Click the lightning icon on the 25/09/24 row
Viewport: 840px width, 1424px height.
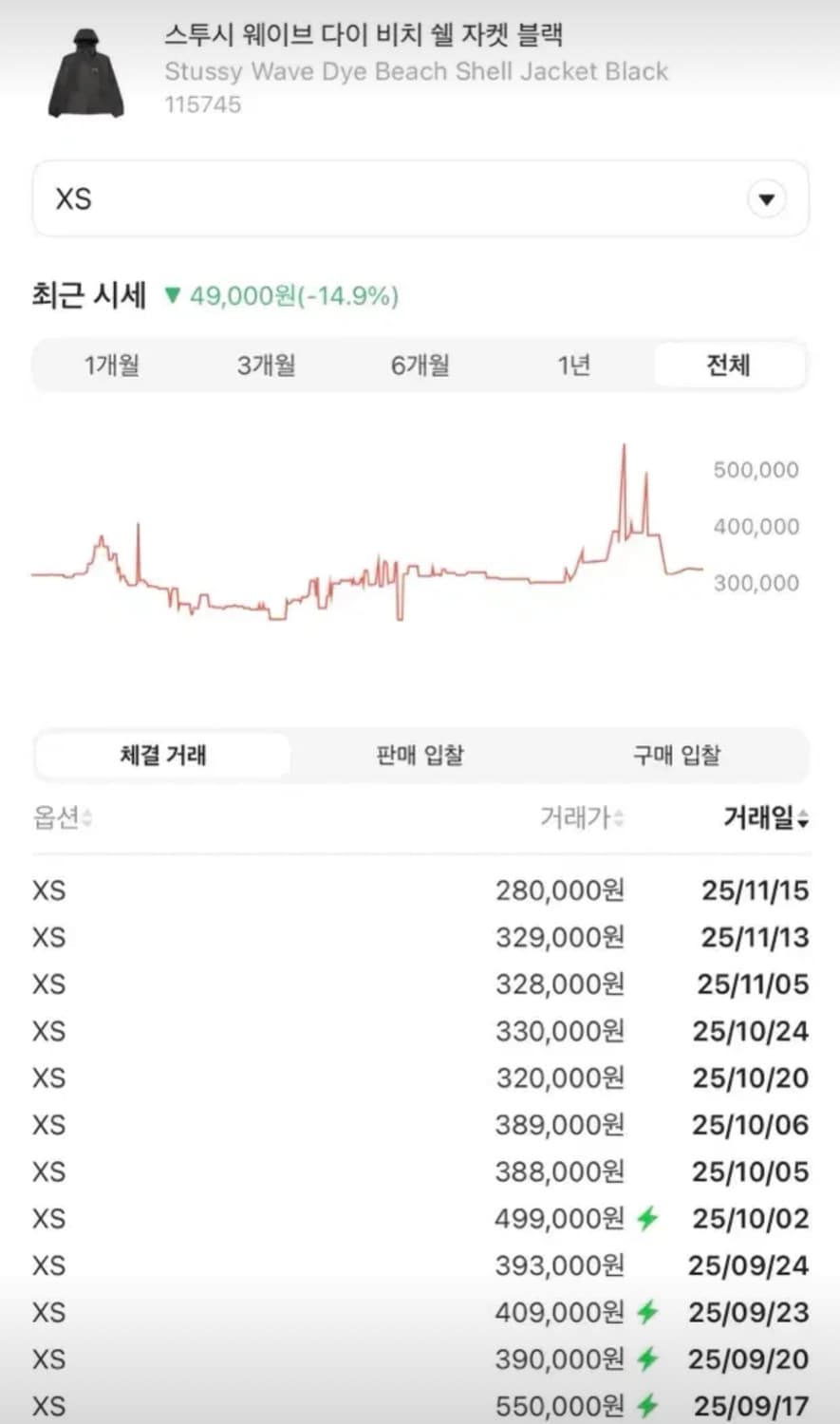[648, 1265]
